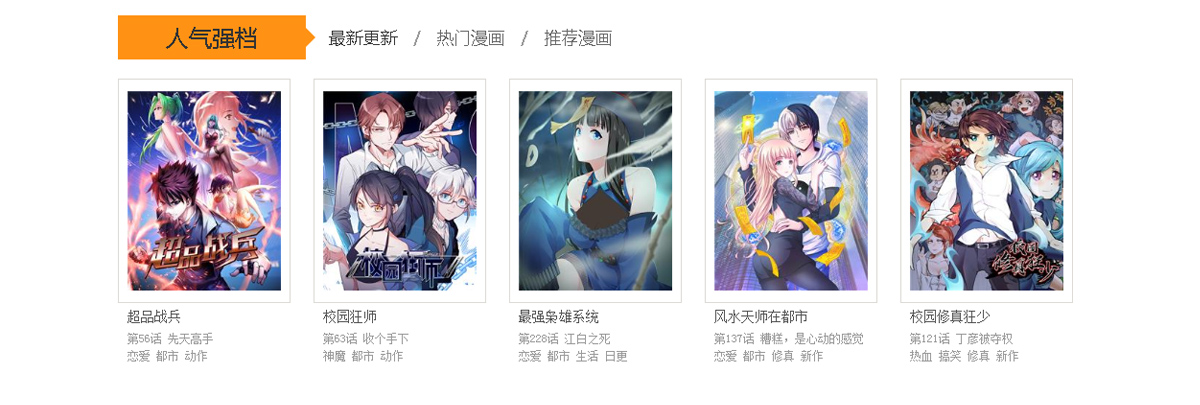Open the 校园修真狂少 comic cover

coord(986,191)
